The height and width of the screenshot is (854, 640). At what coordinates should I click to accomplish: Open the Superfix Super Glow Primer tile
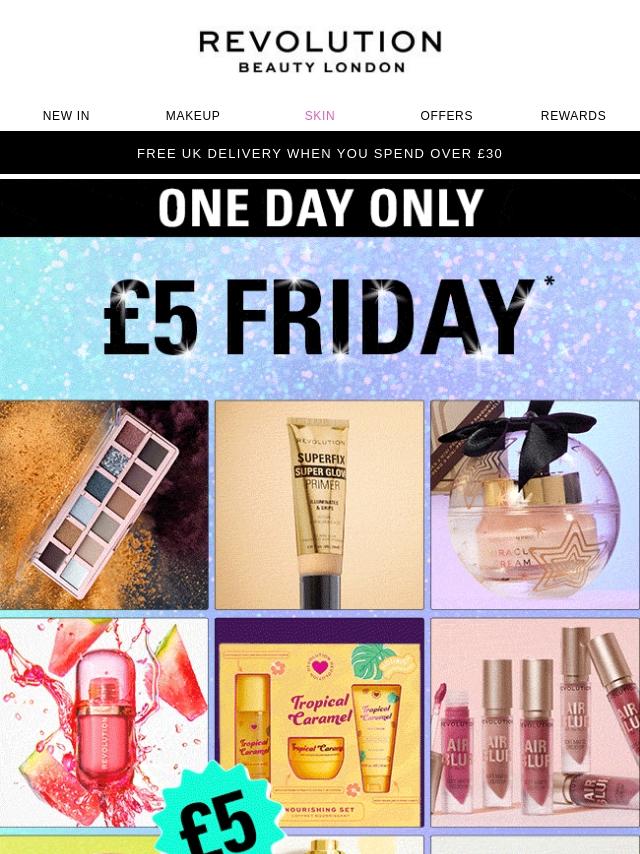[x=319, y=505]
